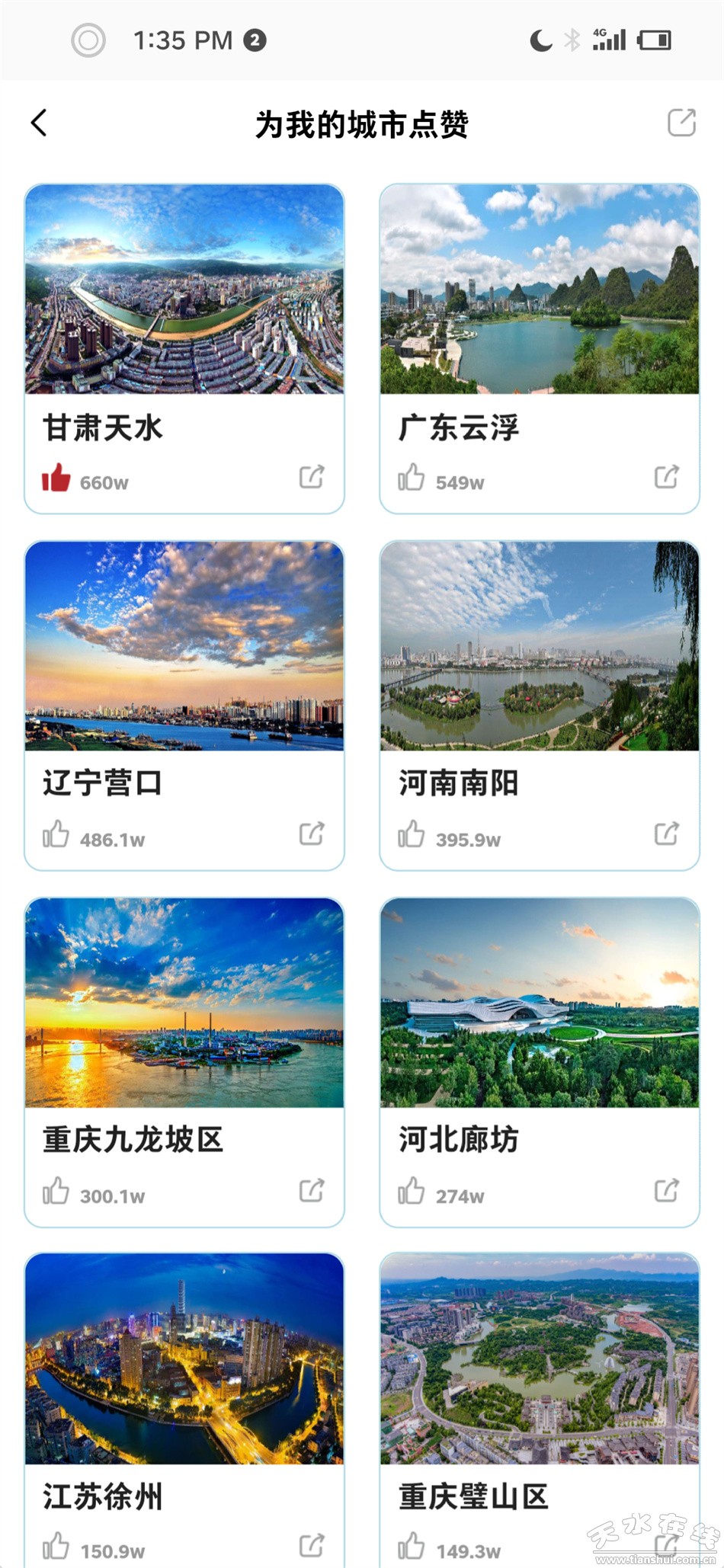The image size is (724, 1568).
Task: Share the 甘肃天水 card
Action: (x=312, y=477)
